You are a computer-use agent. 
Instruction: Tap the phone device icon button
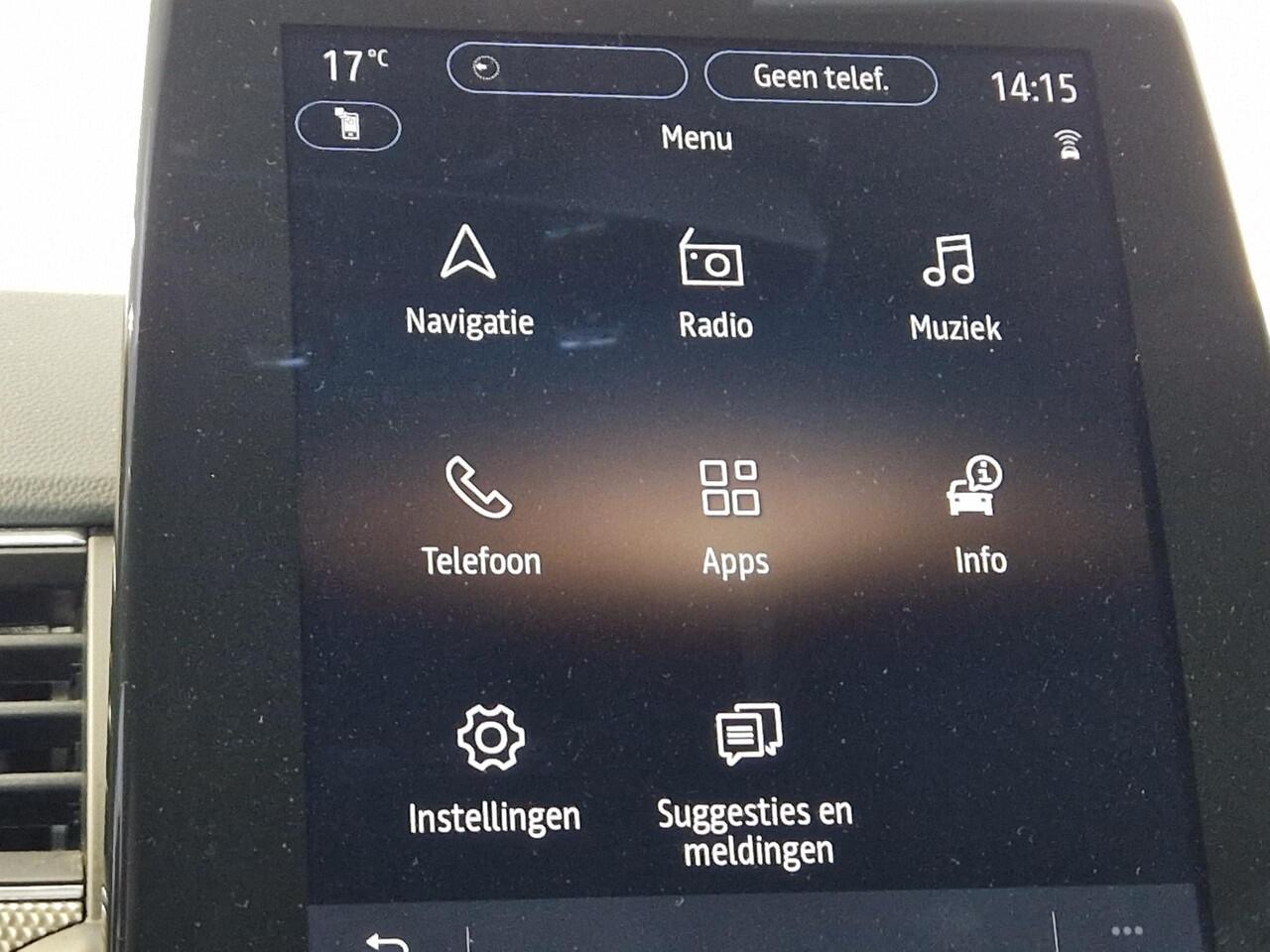point(347,126)
